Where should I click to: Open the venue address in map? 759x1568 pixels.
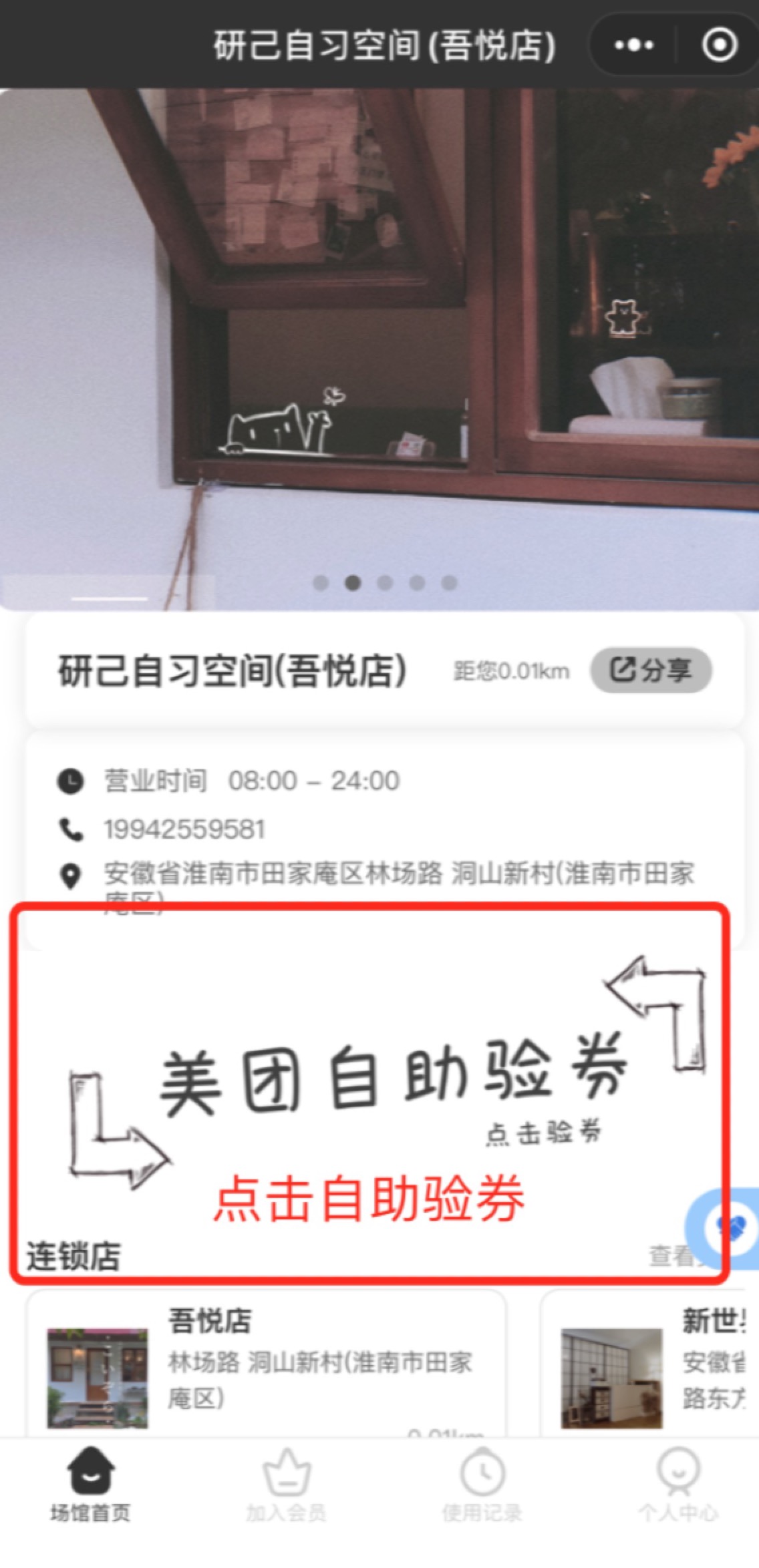click(398, 875)
